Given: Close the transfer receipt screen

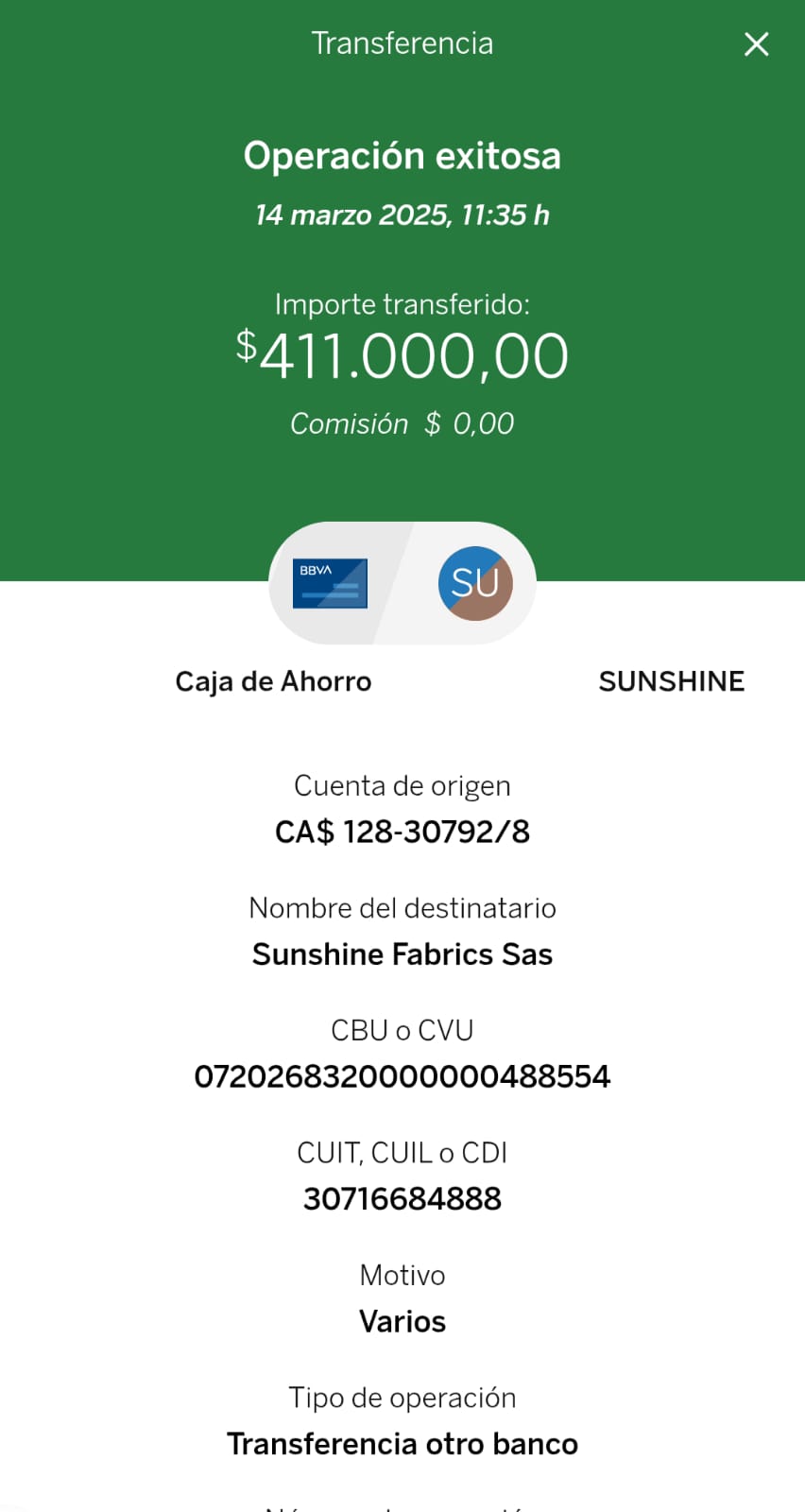Looking at the screenshot, I should [756, 44].
